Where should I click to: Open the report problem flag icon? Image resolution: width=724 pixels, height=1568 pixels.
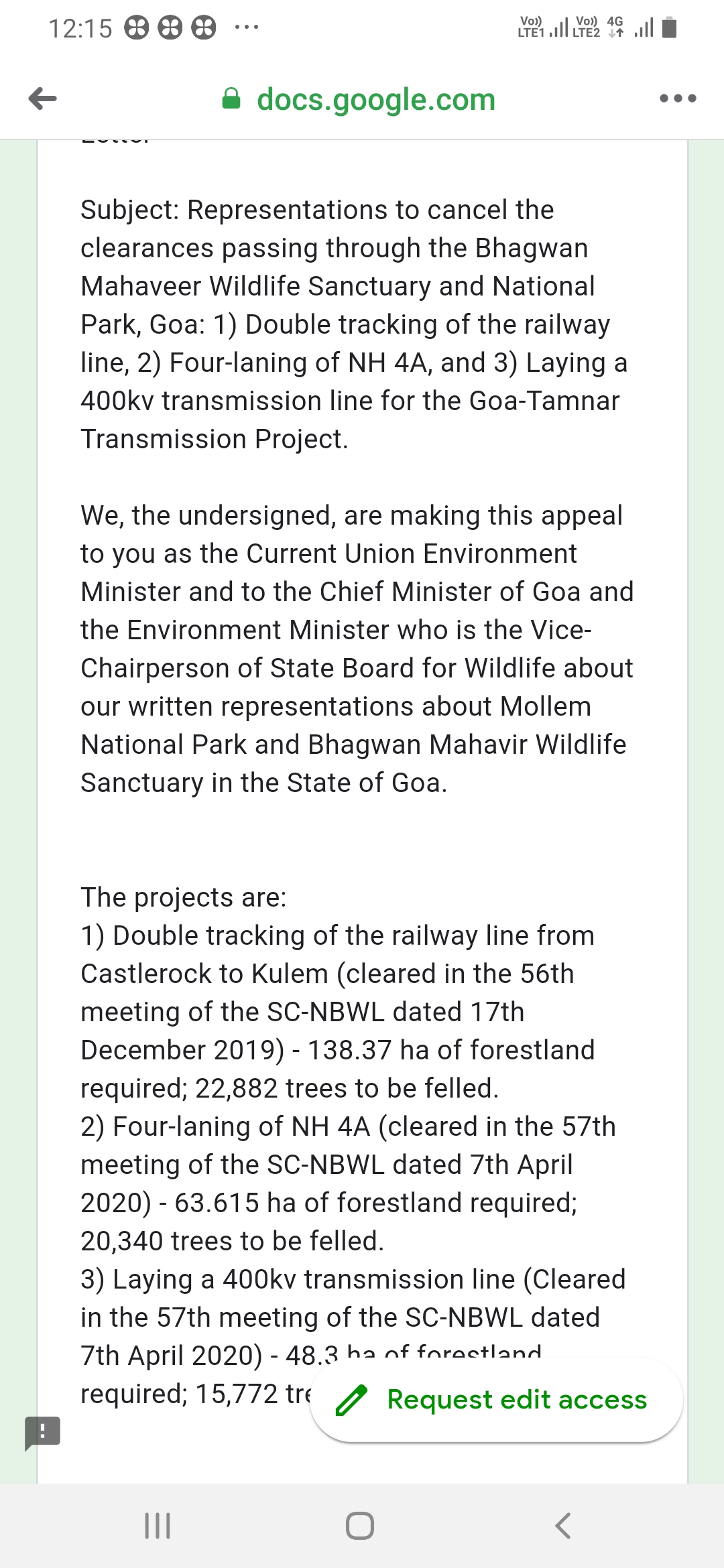(42, 1433)
